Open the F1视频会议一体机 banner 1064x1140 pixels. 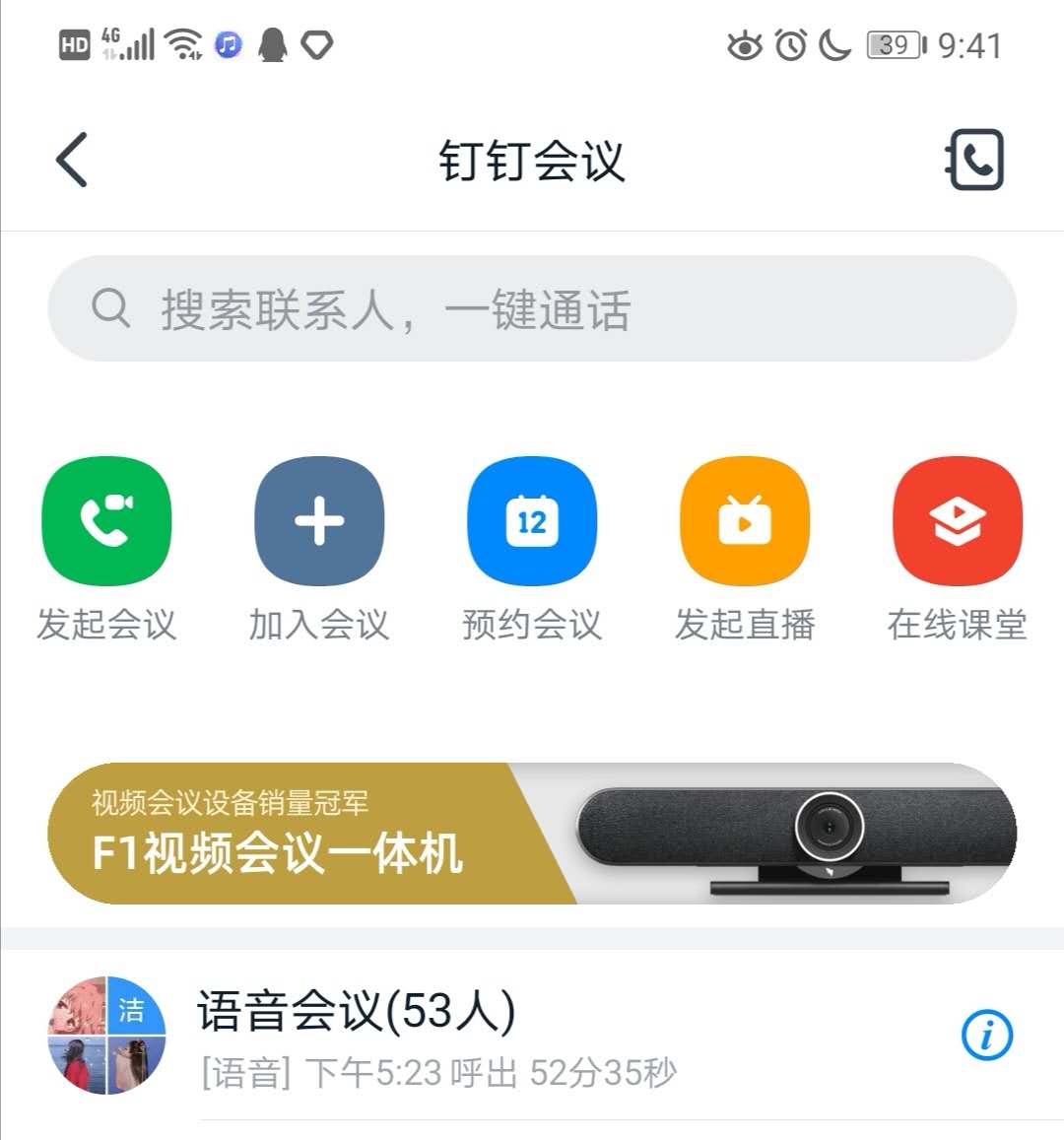point(532,834)
